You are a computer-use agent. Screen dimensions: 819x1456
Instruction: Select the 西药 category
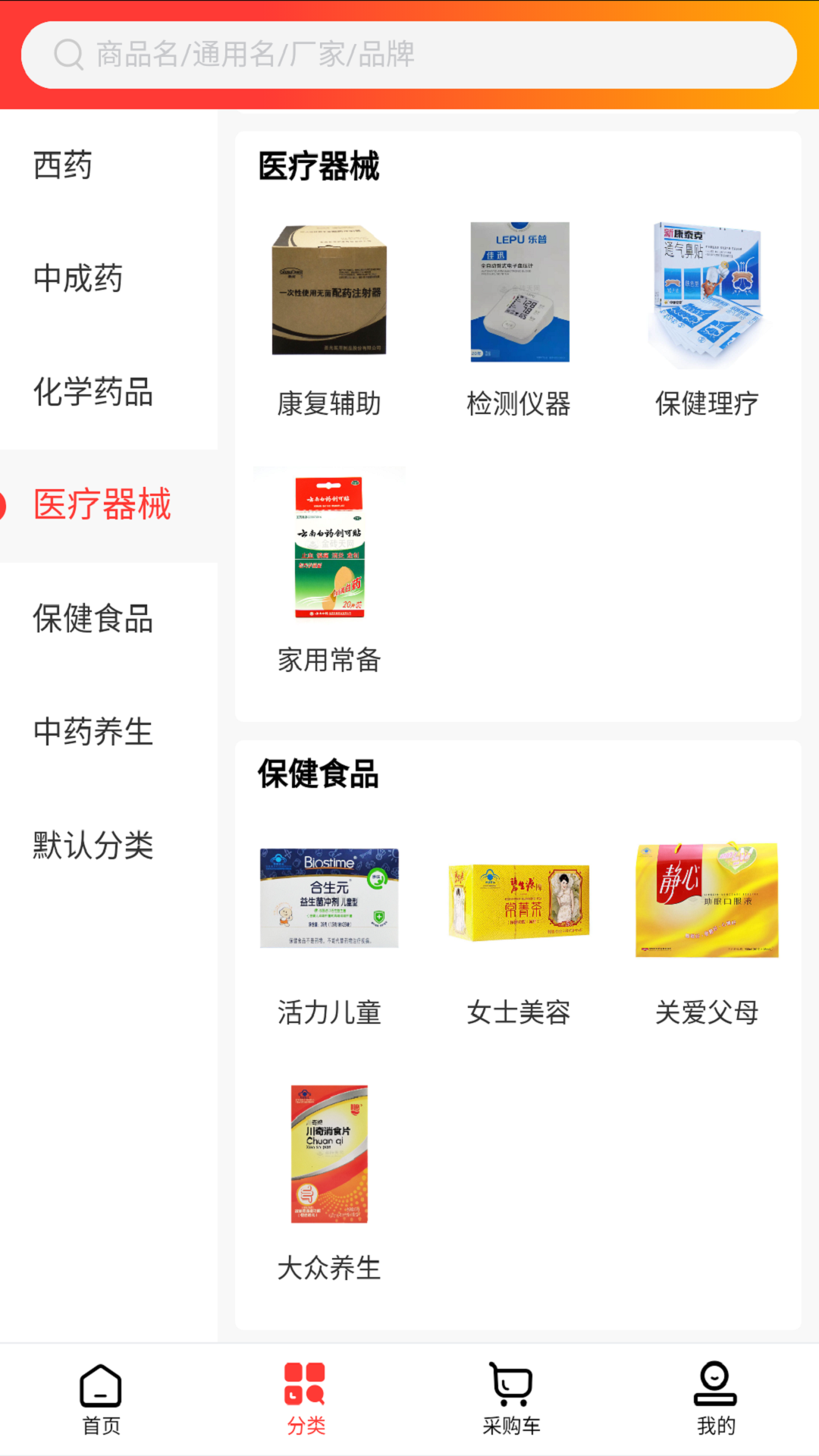64,165
